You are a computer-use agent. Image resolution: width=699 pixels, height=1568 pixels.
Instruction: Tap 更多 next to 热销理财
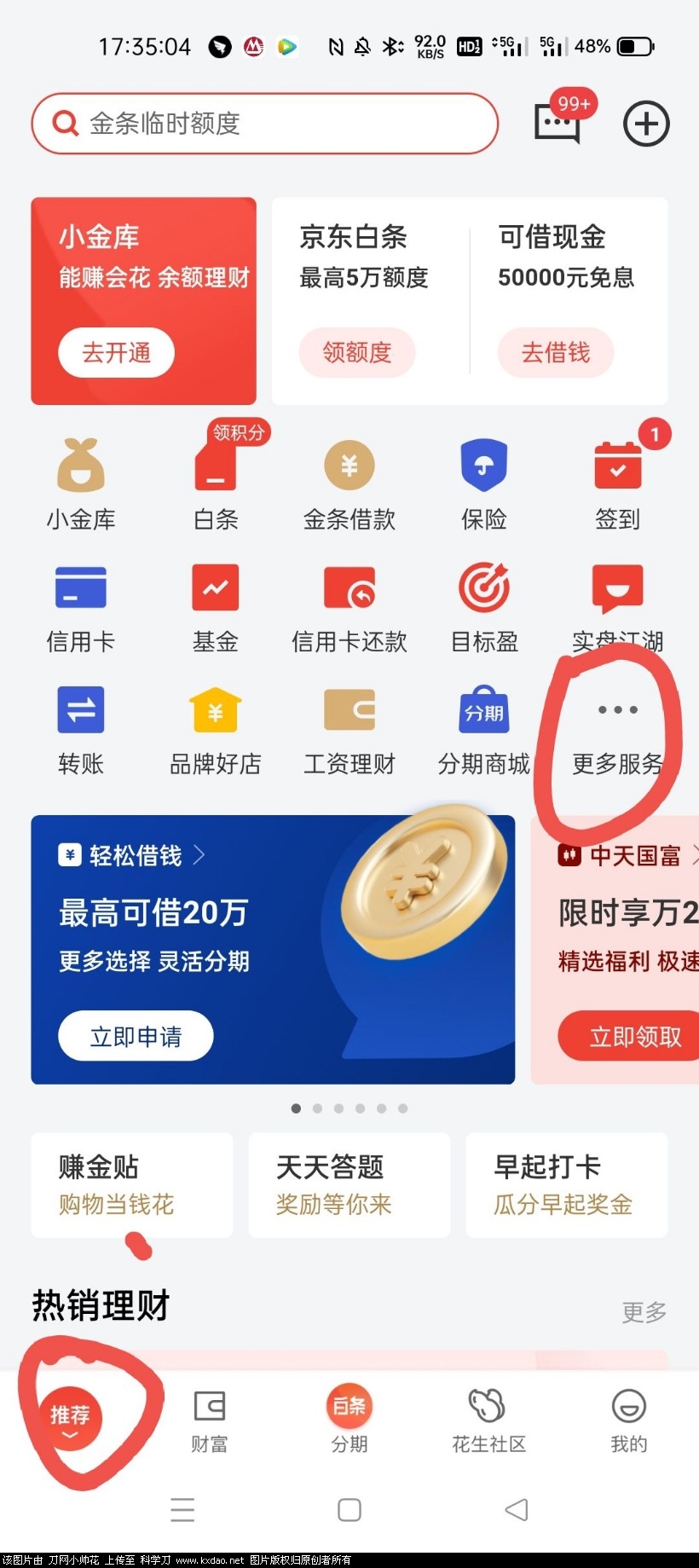tap(644, 1312)
